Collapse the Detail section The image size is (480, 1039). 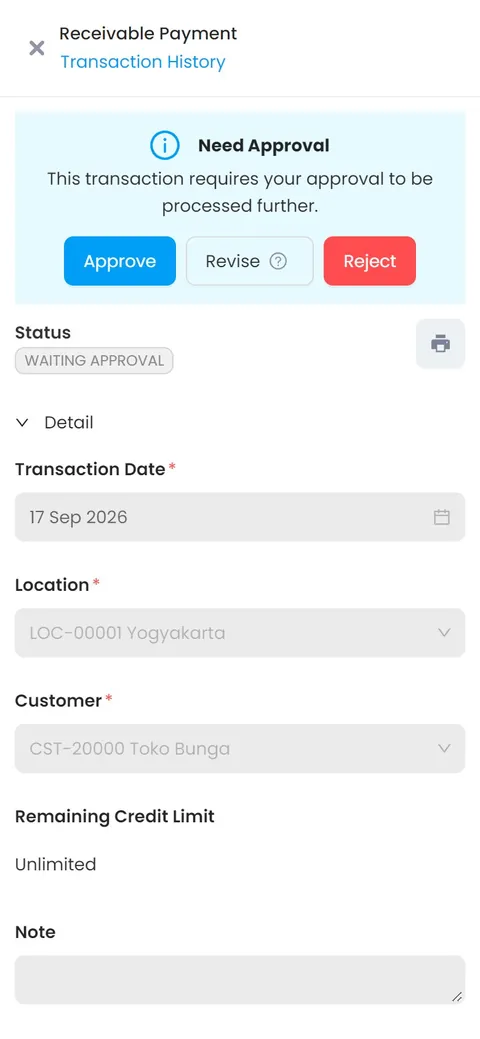(54, 423)
